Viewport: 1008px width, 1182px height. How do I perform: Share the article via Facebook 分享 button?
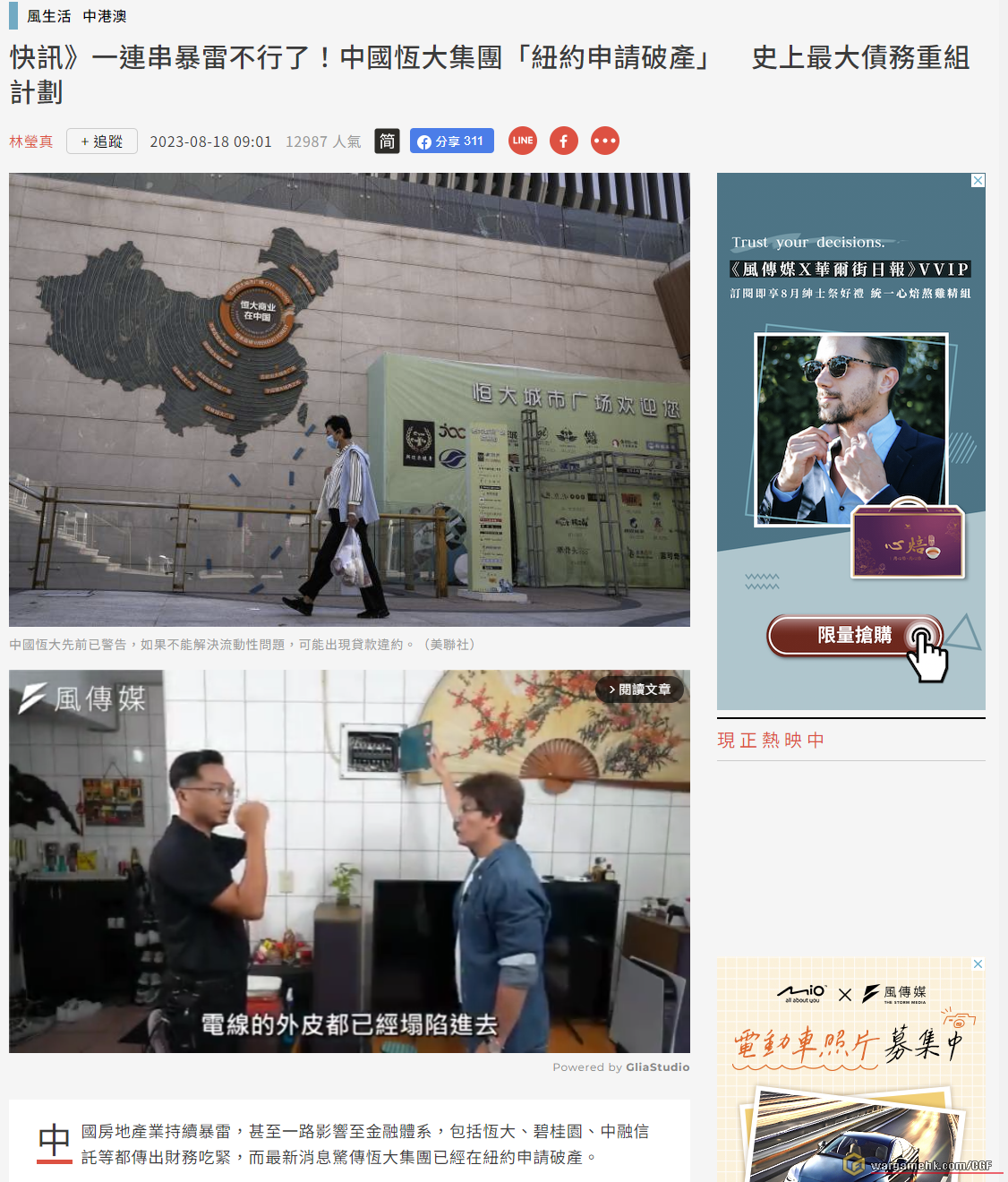451,141
